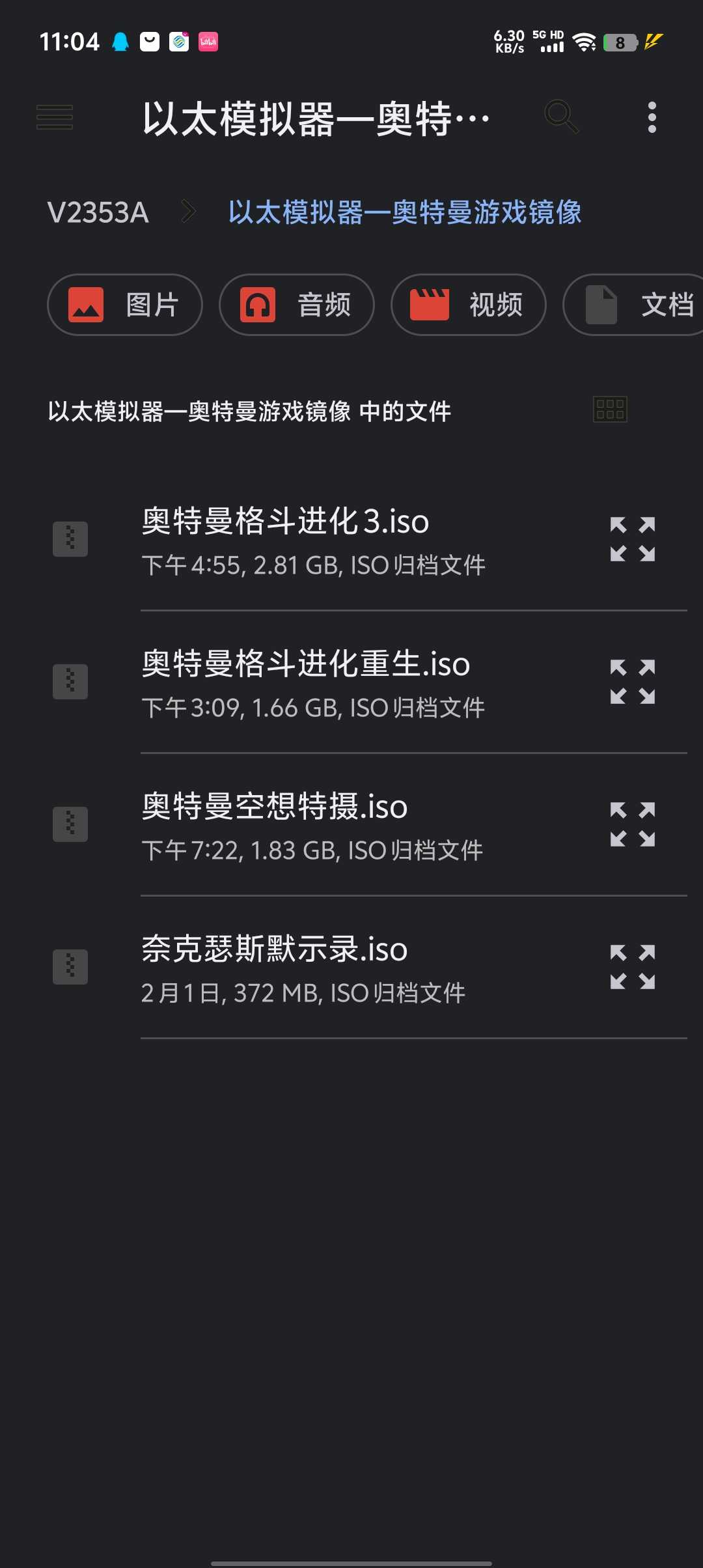Switch to grid view layout

tap(610, 410)
